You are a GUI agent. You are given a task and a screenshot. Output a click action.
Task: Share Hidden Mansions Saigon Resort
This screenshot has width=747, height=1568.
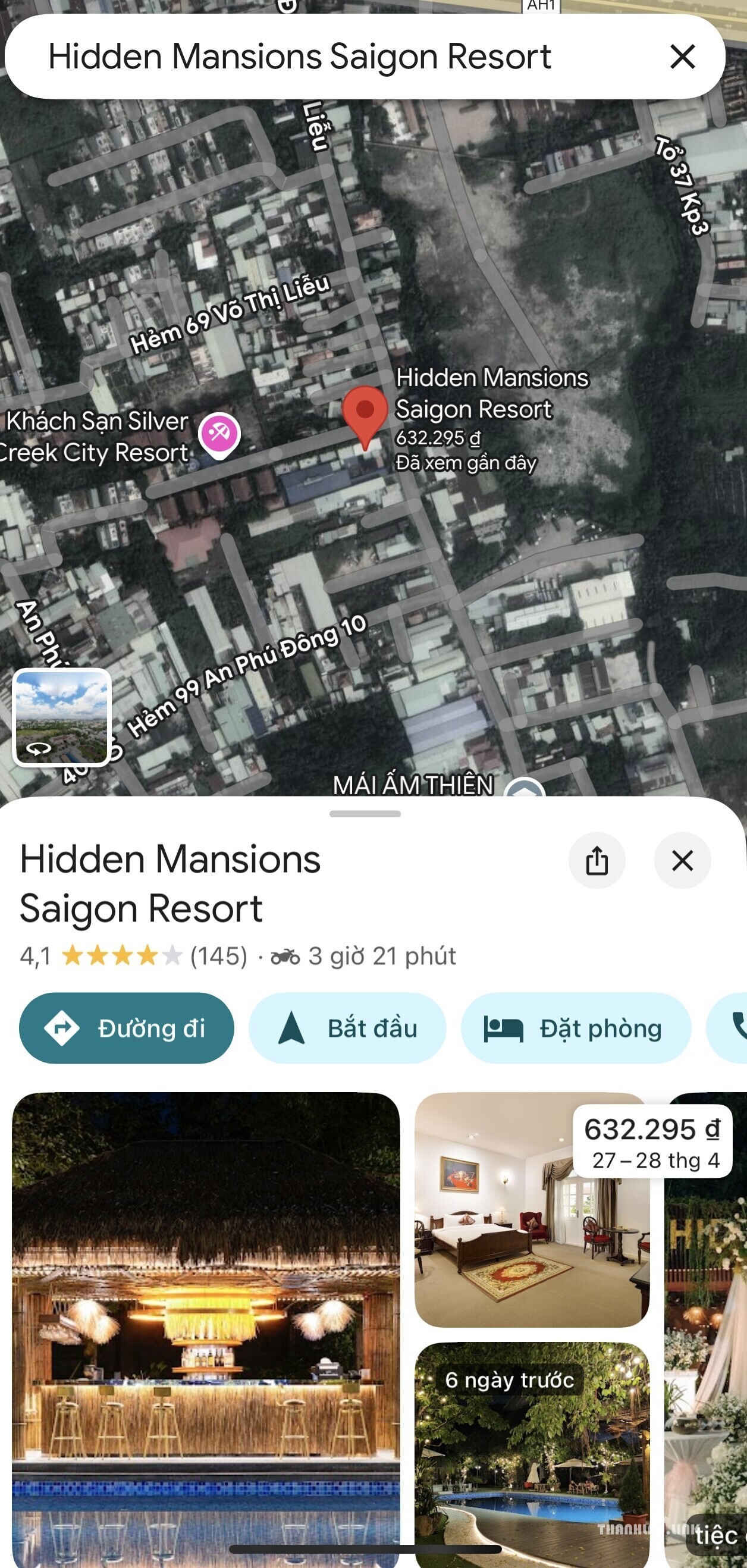point(597,860)
